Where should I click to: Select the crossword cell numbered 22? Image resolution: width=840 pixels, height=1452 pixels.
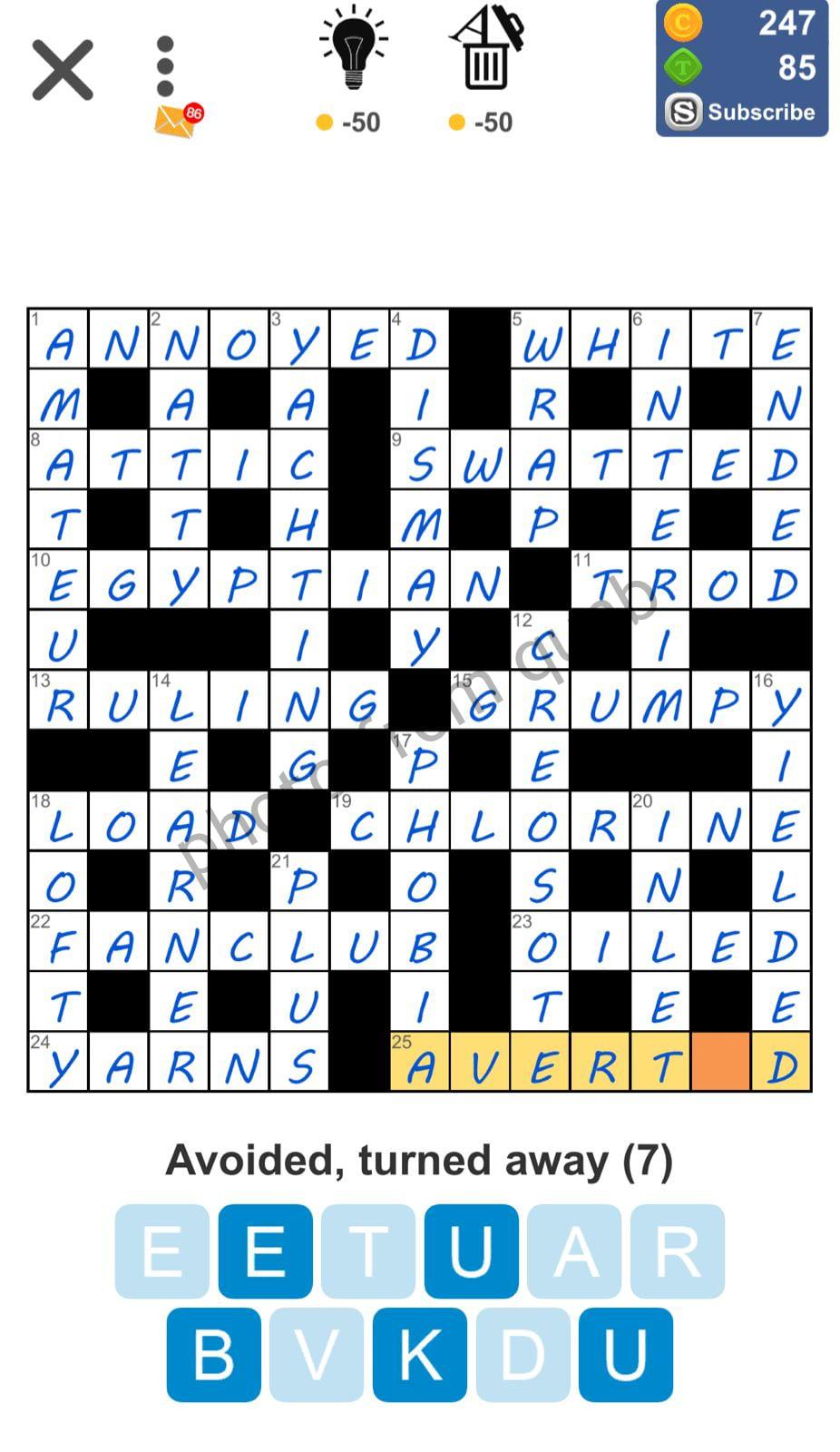58,941
